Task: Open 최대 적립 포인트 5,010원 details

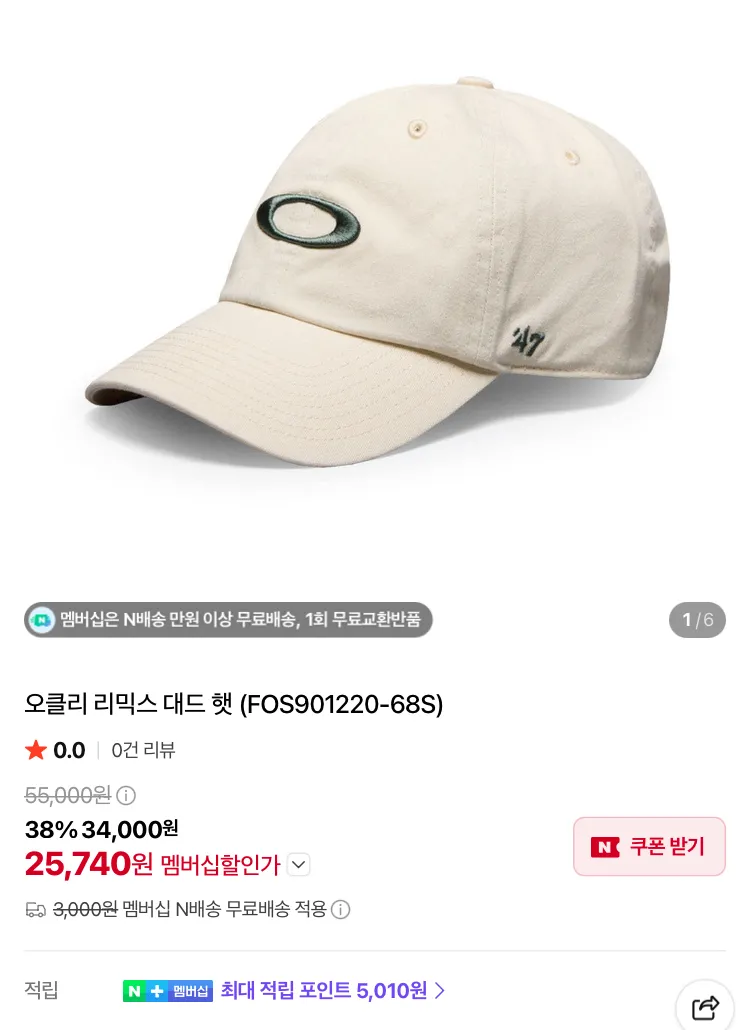Action: (x=333, y=990)
